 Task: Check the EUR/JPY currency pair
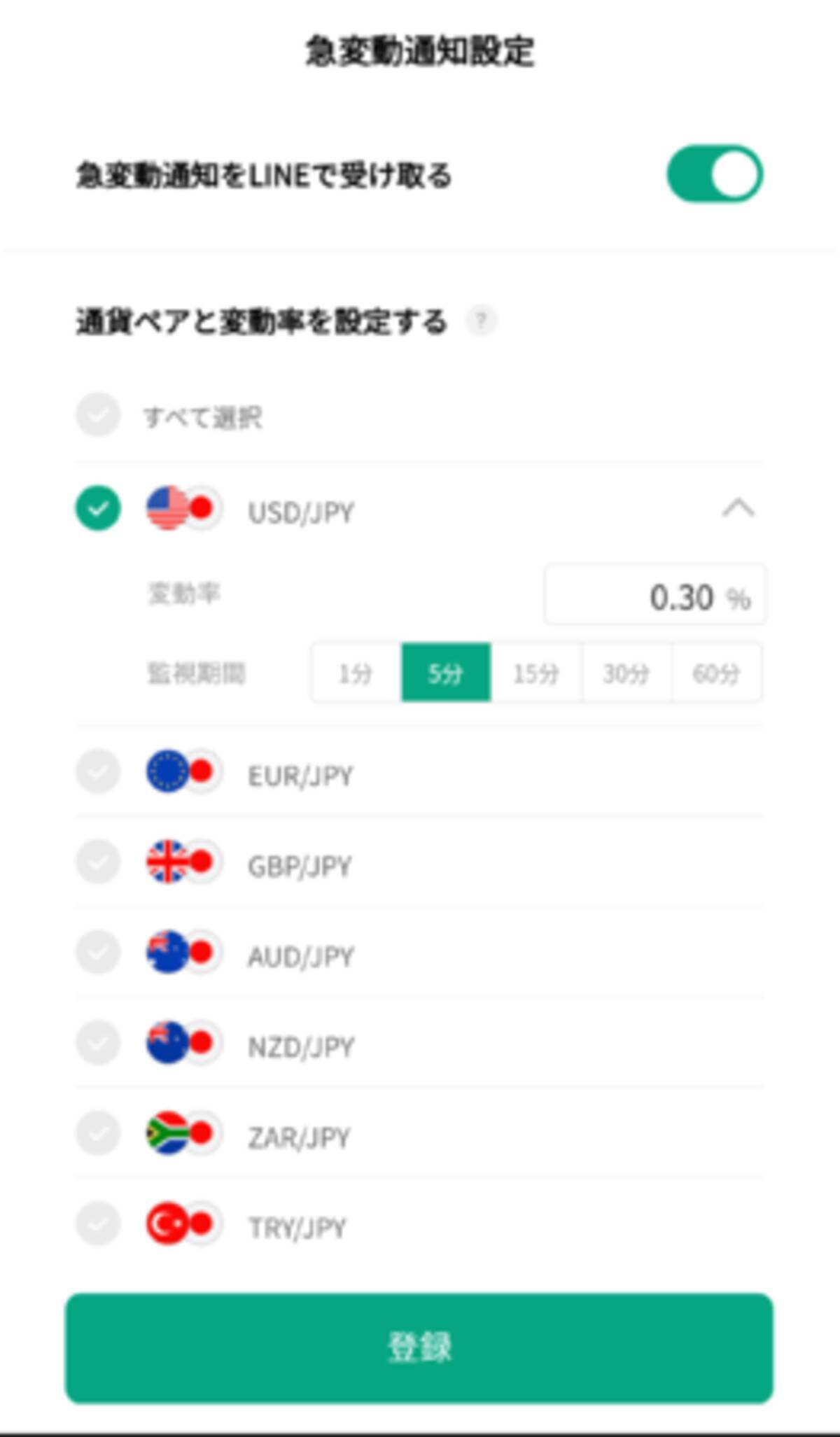point(98,772)
